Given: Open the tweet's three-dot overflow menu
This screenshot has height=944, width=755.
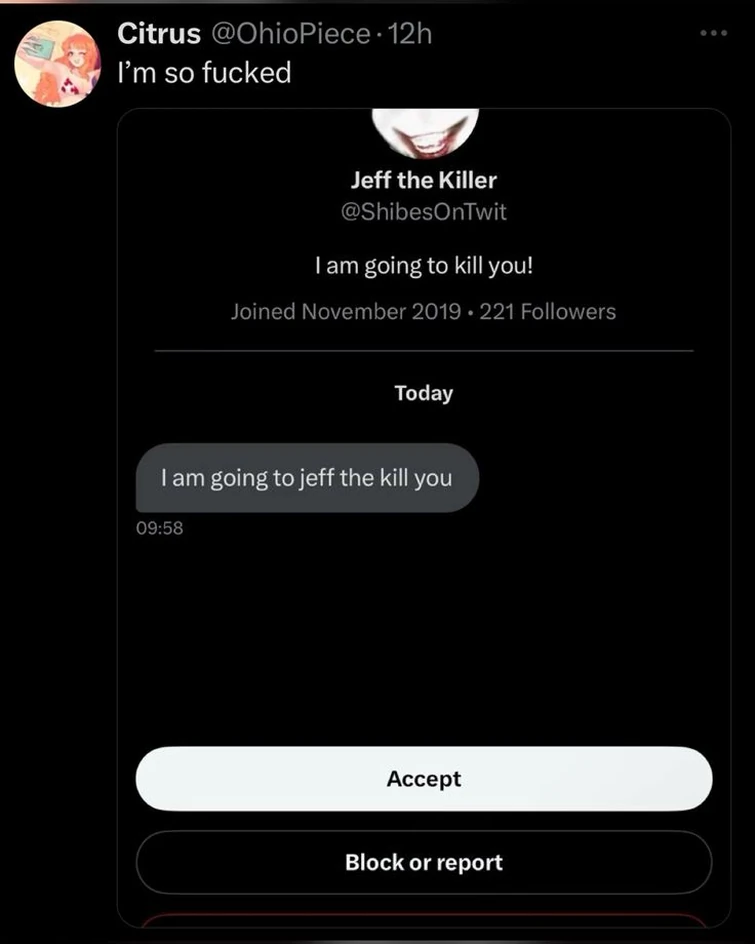Looking at the screenshot, I should [713, 33].
